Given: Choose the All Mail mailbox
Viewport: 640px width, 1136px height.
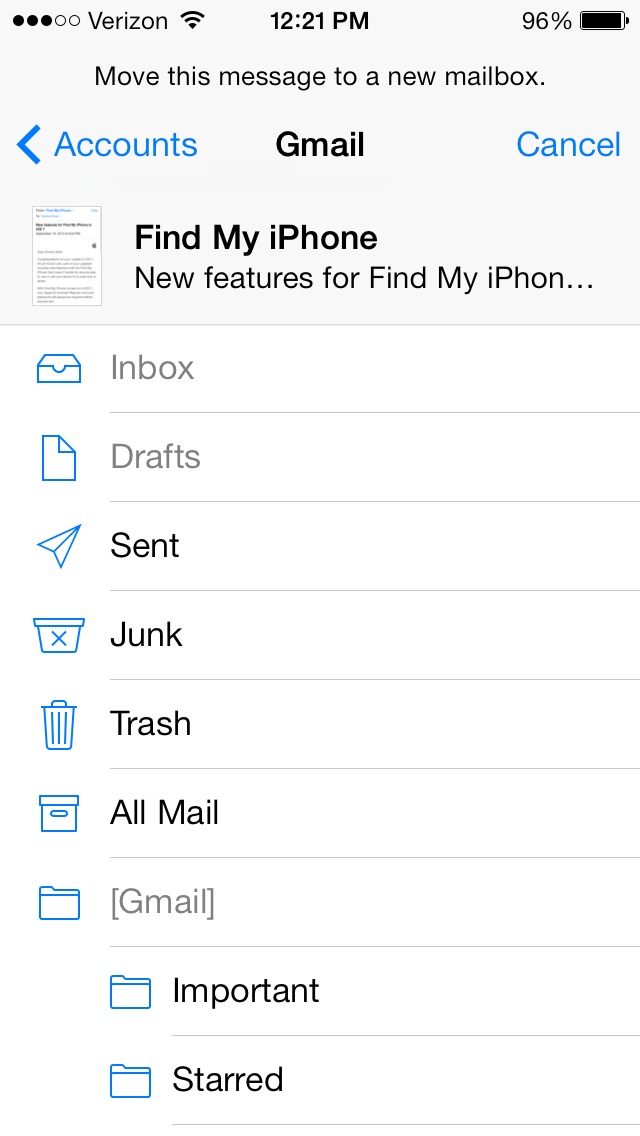Looking at the screenshot, I should [x=320, y=814].
